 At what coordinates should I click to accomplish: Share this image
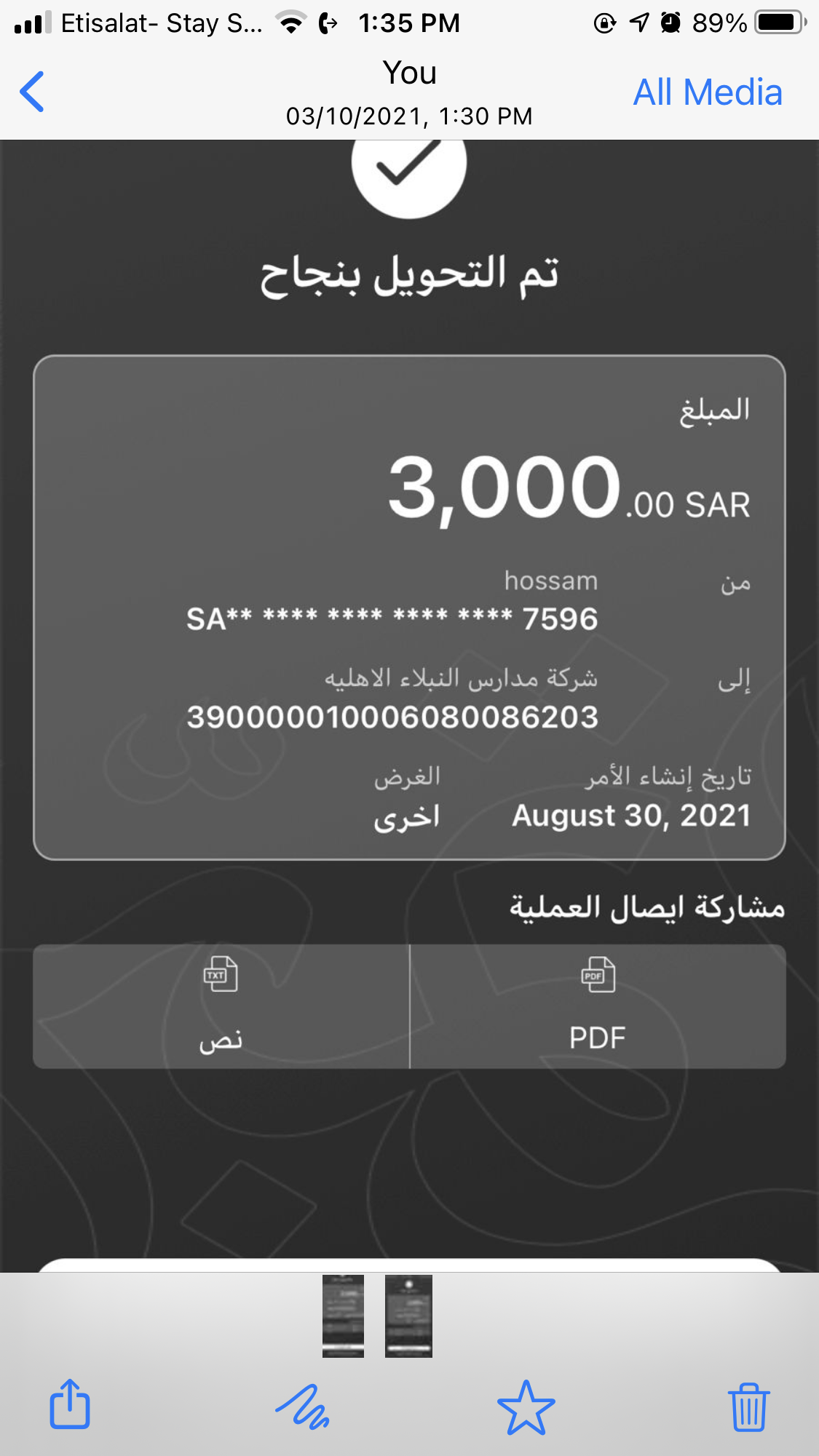70,1404
